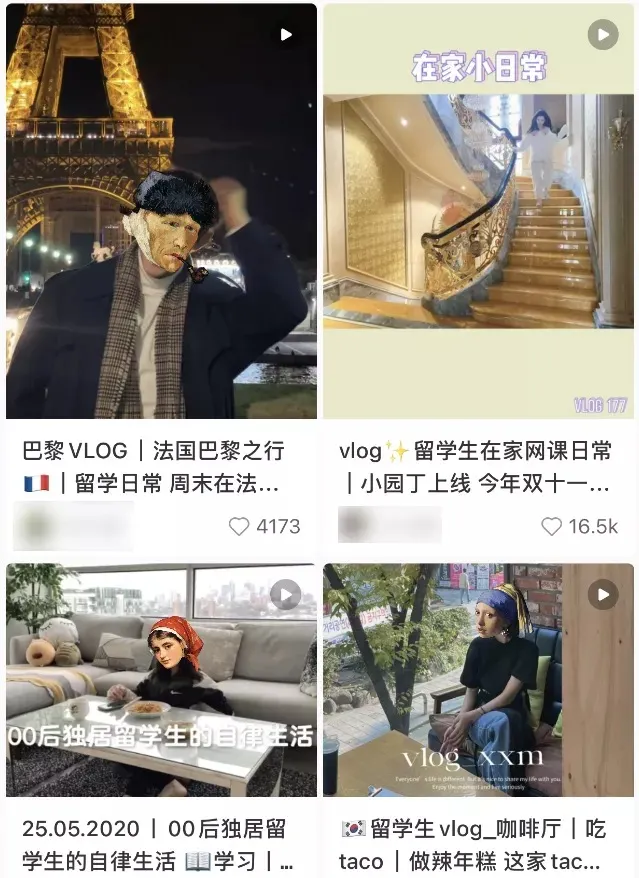Image resolution: width=639 pixels, height=878 pixels.
Task: Like the 在家网课日常 post with 16.5k likes
Action: [551, 526]
